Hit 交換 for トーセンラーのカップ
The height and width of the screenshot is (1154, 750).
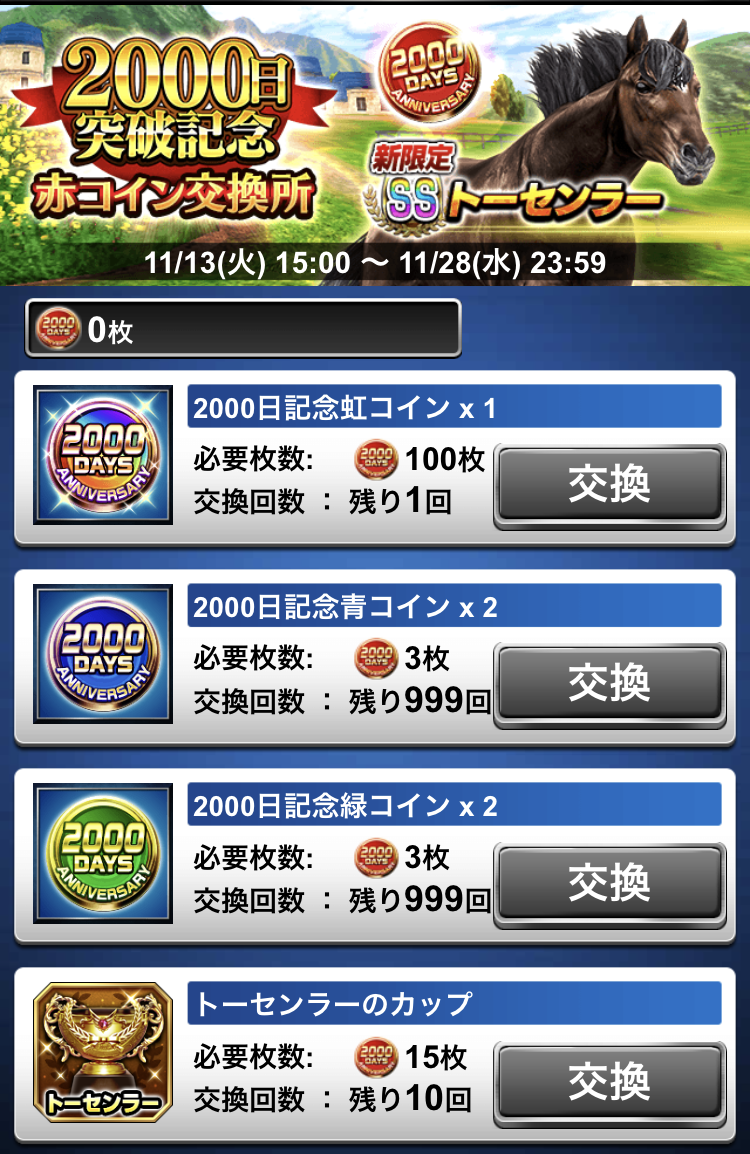point(609,1082)
